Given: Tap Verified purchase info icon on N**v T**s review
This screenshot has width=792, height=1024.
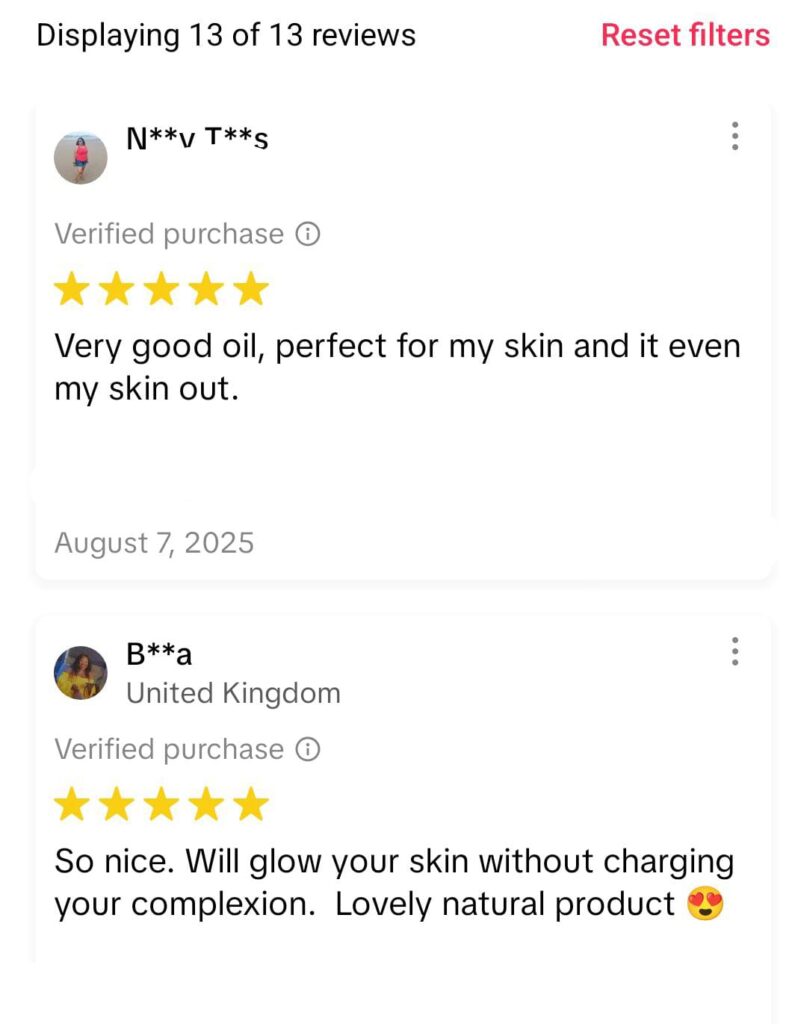Looking at the screenshot, I should tap(309, 235).
